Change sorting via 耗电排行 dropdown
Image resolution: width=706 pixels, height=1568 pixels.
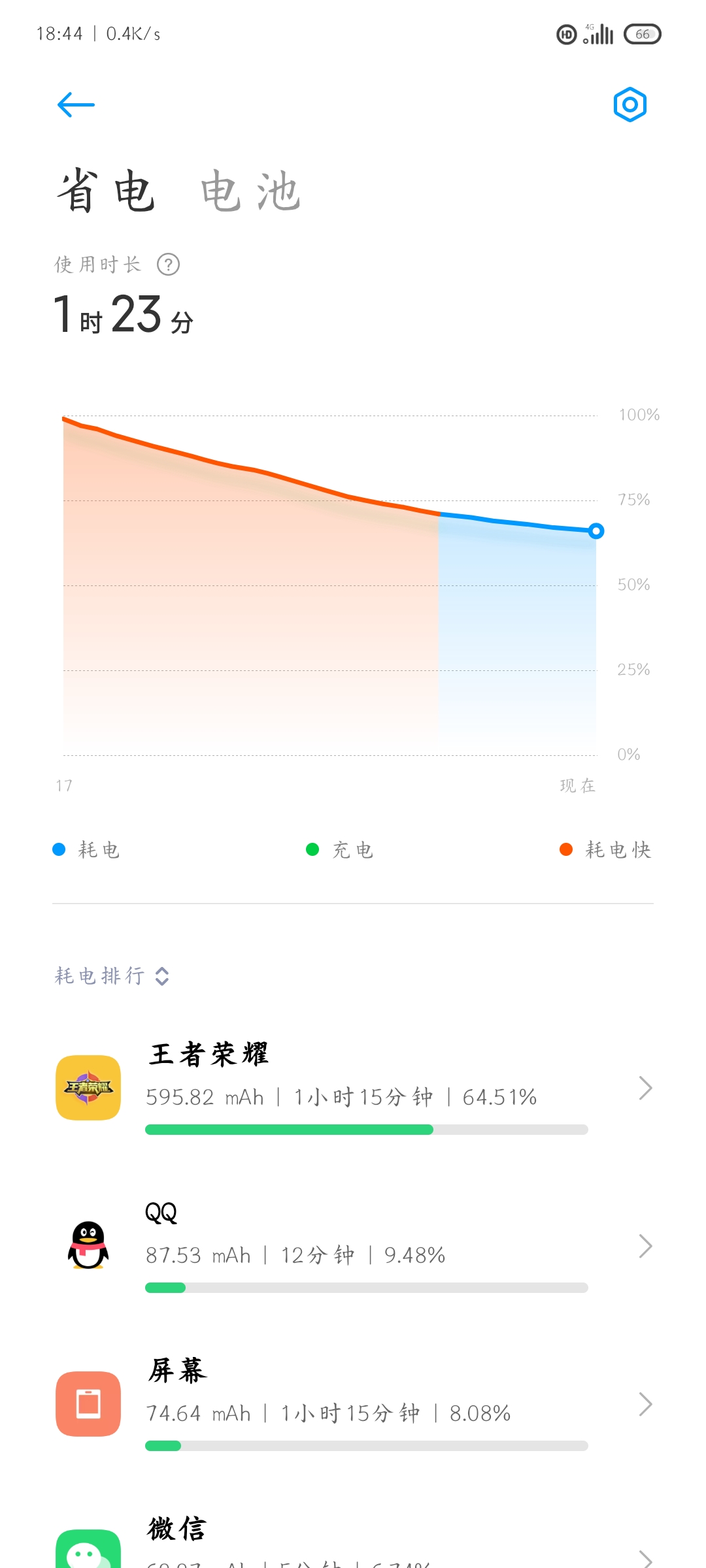point(112,976)
